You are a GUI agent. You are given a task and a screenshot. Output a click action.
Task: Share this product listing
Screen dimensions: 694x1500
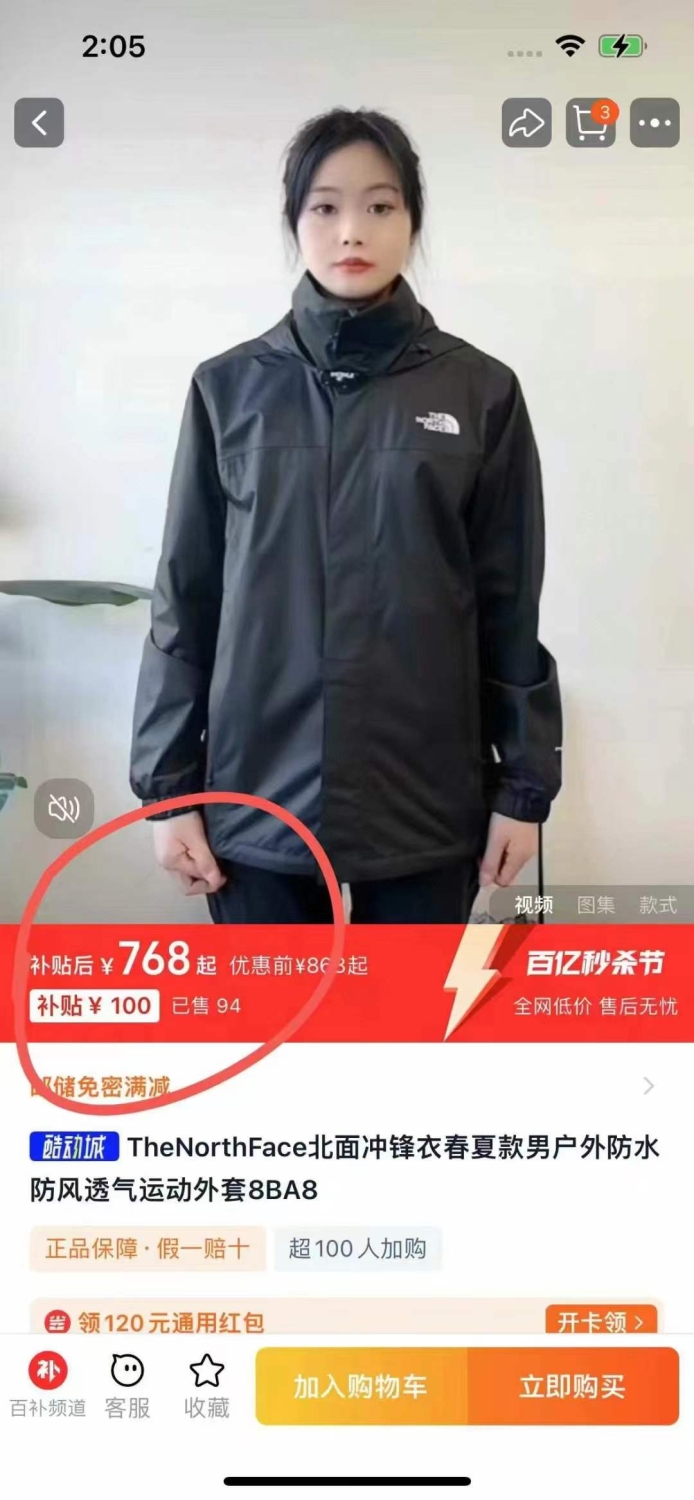tap(526, 123)
